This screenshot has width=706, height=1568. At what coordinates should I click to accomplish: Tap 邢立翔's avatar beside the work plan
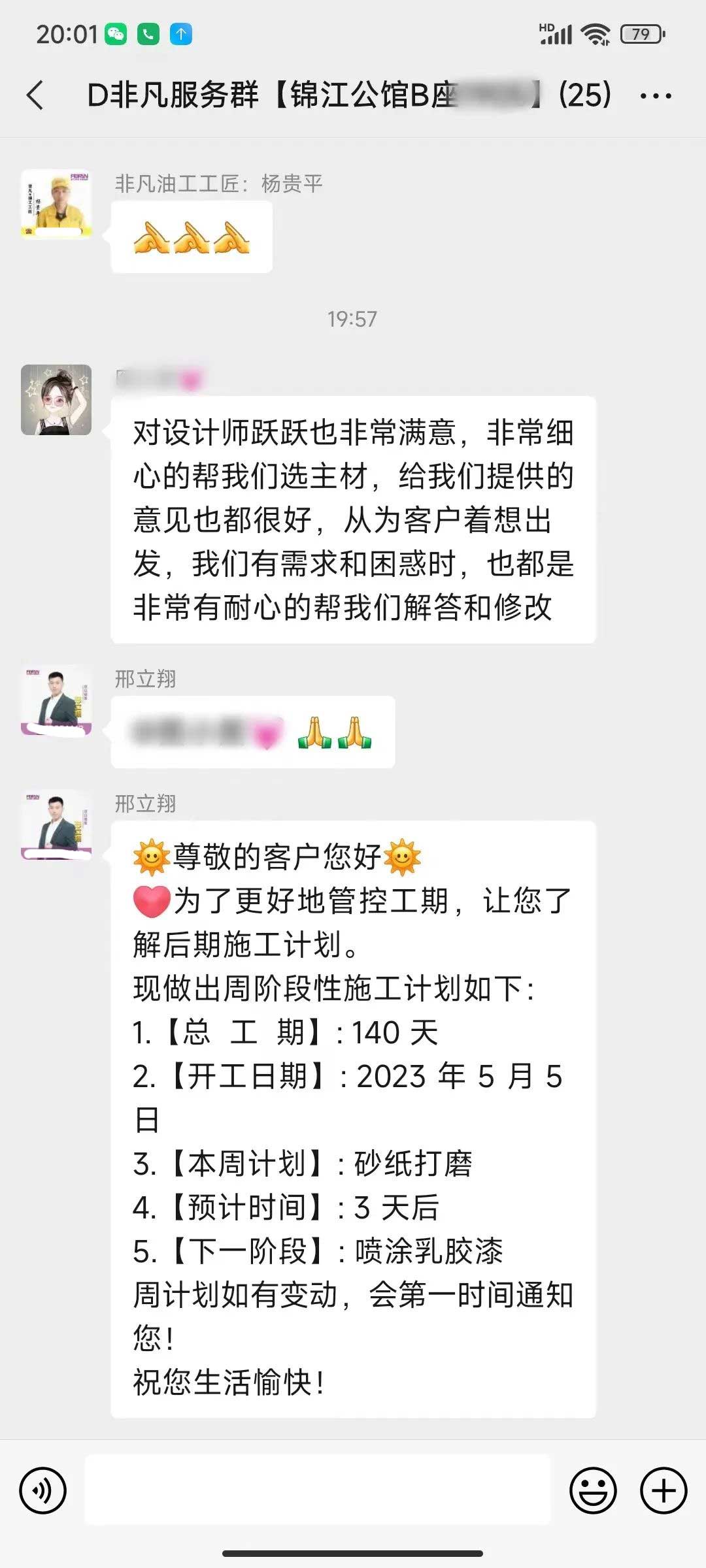[56, 825]
